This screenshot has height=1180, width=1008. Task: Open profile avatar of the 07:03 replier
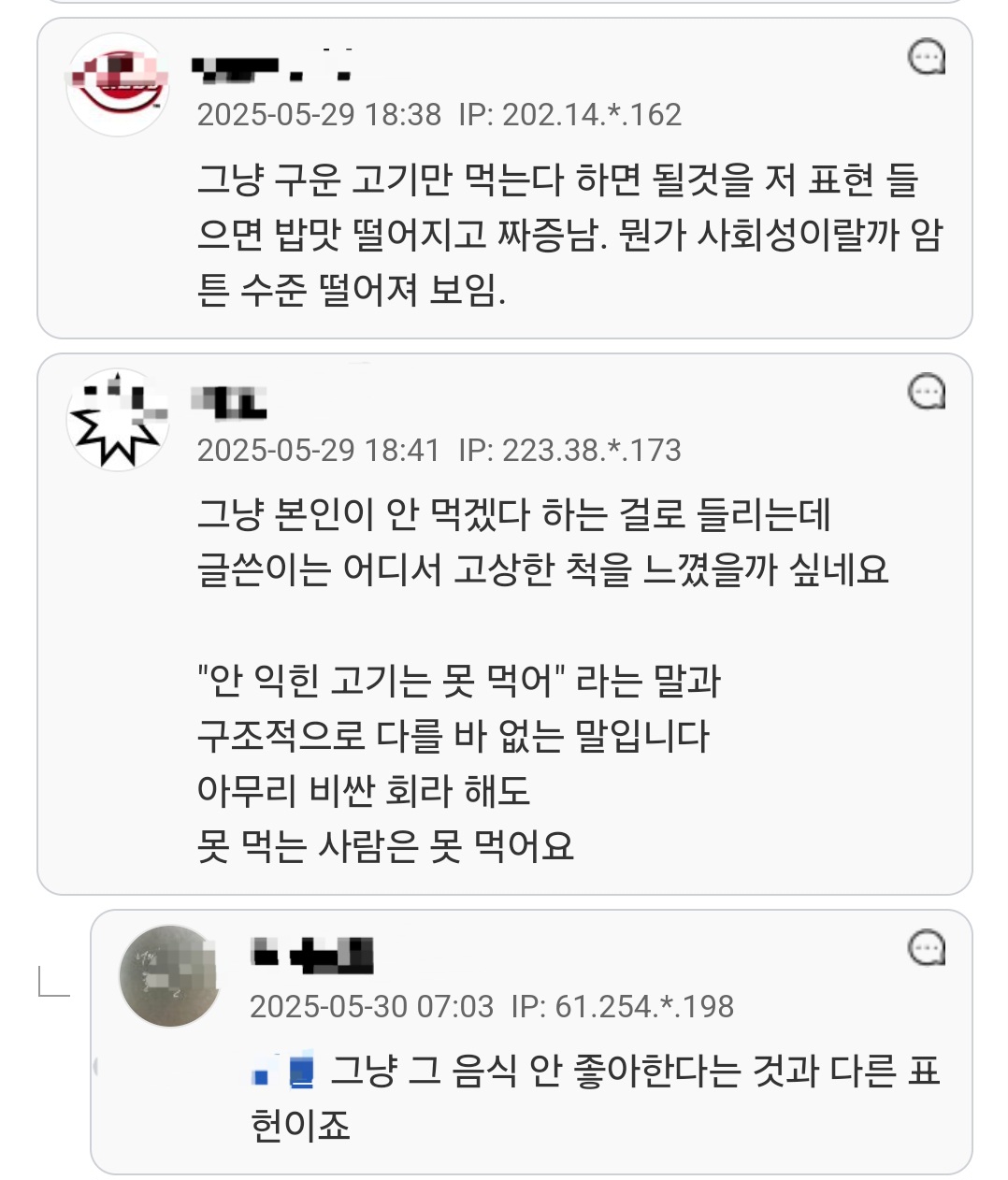click(x=169, y=976)
